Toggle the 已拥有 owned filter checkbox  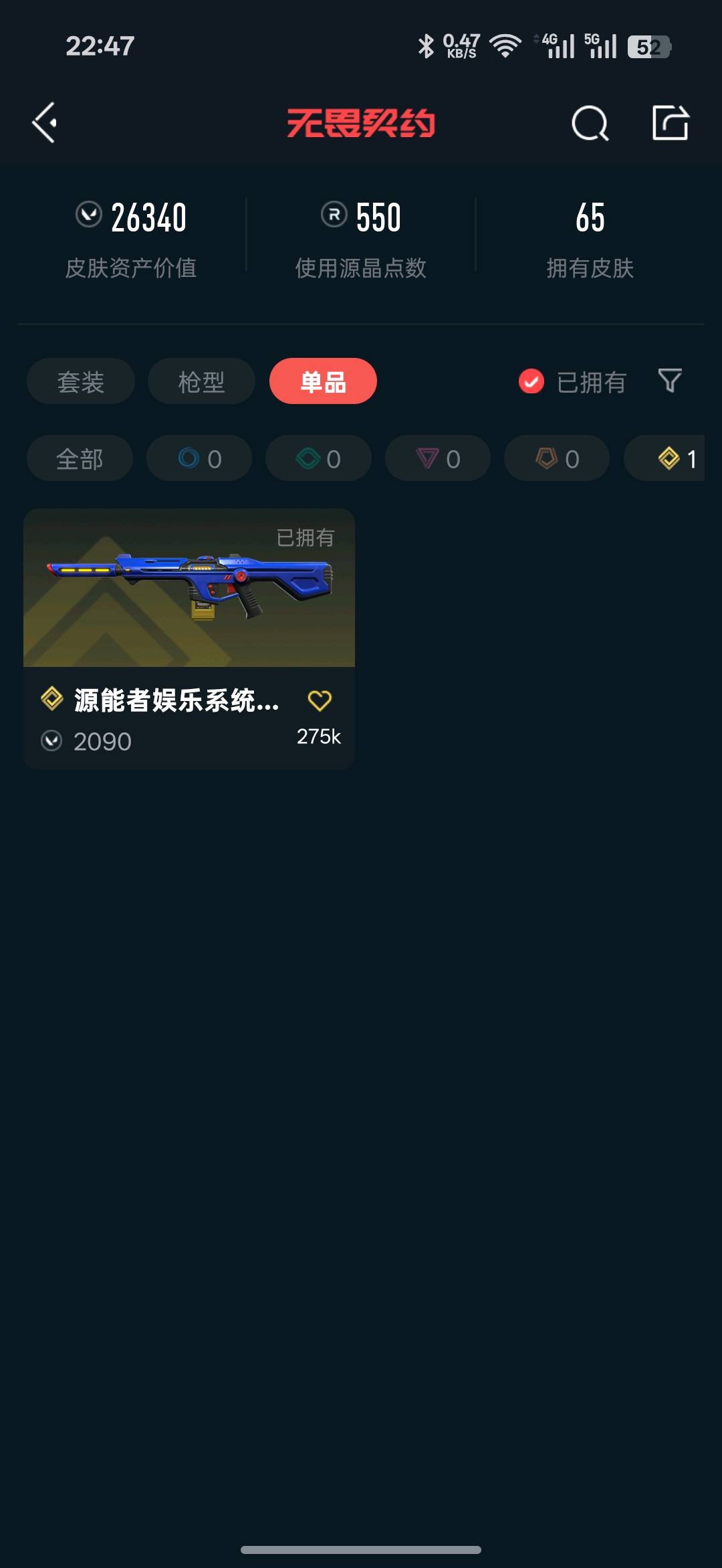(531, 382)
